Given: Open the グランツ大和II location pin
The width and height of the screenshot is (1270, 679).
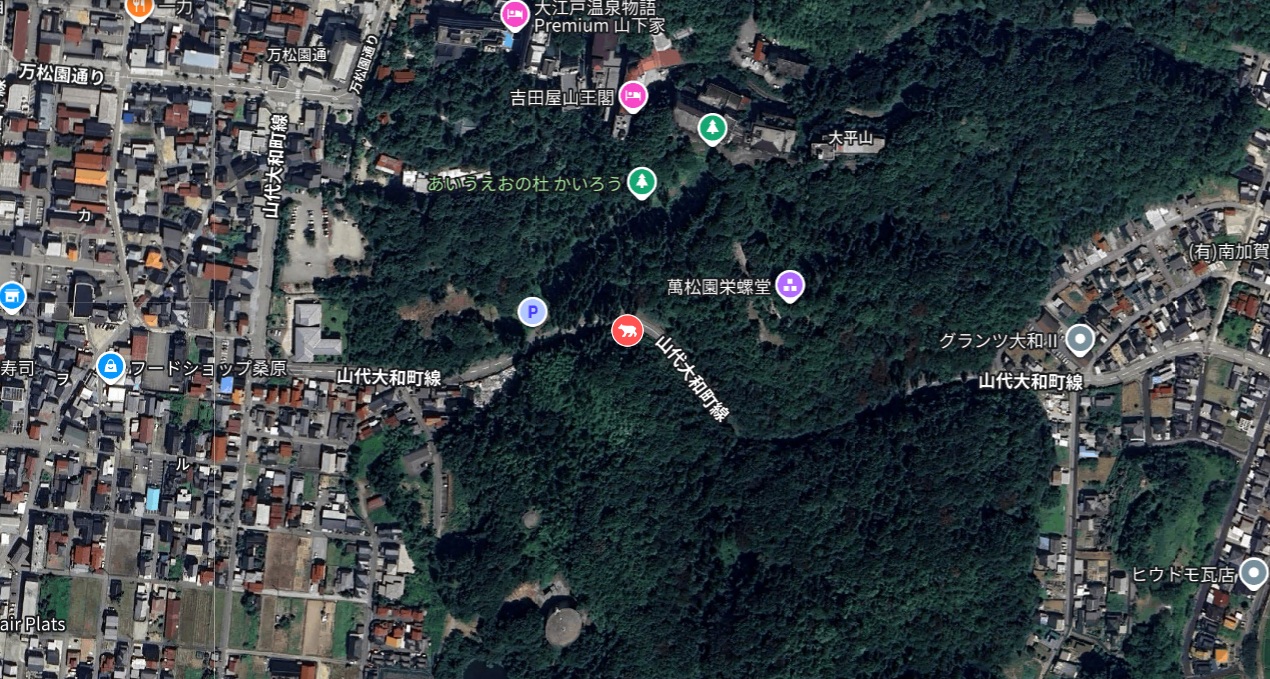Looking at the screenshot, I should (x=1079, y=340).
